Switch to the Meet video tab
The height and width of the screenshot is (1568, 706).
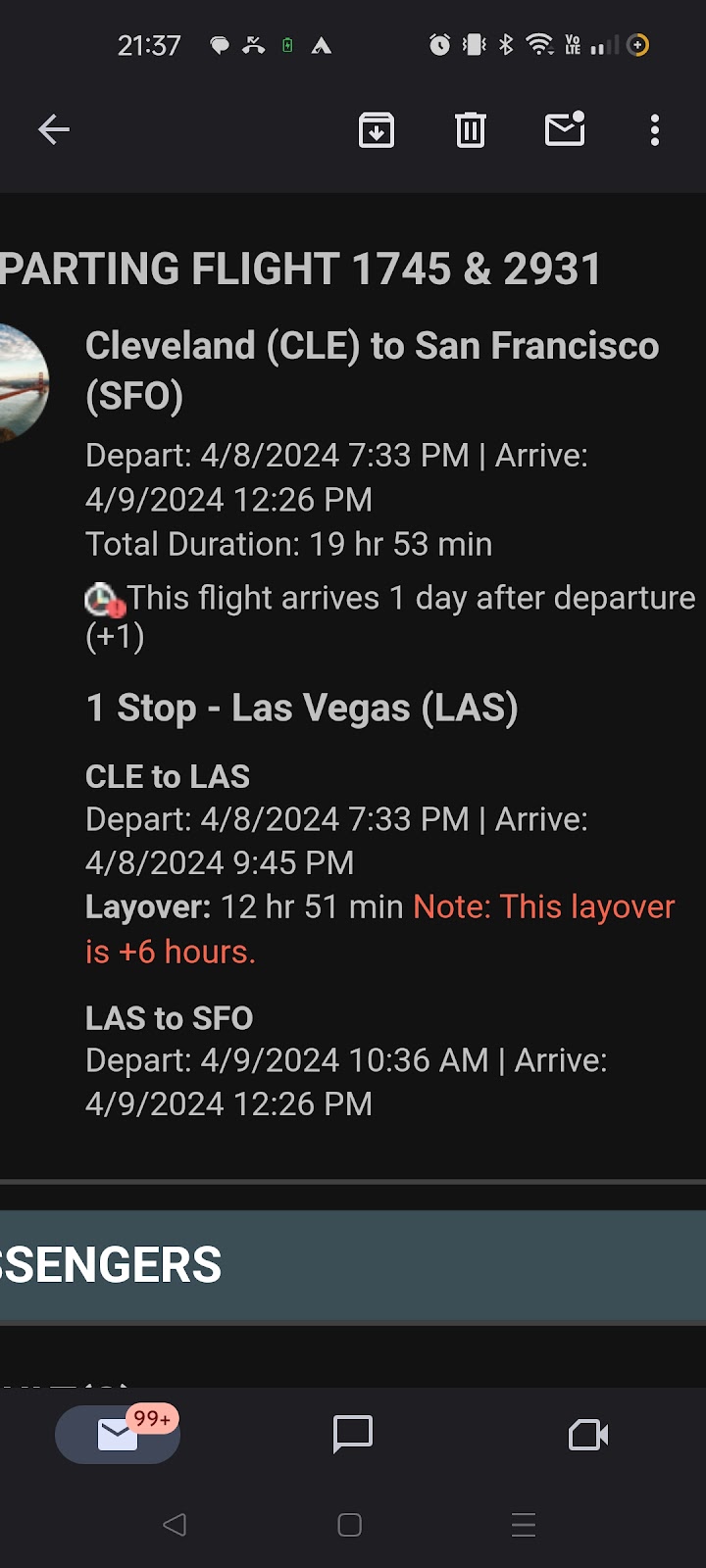(x=588, y=1435)
